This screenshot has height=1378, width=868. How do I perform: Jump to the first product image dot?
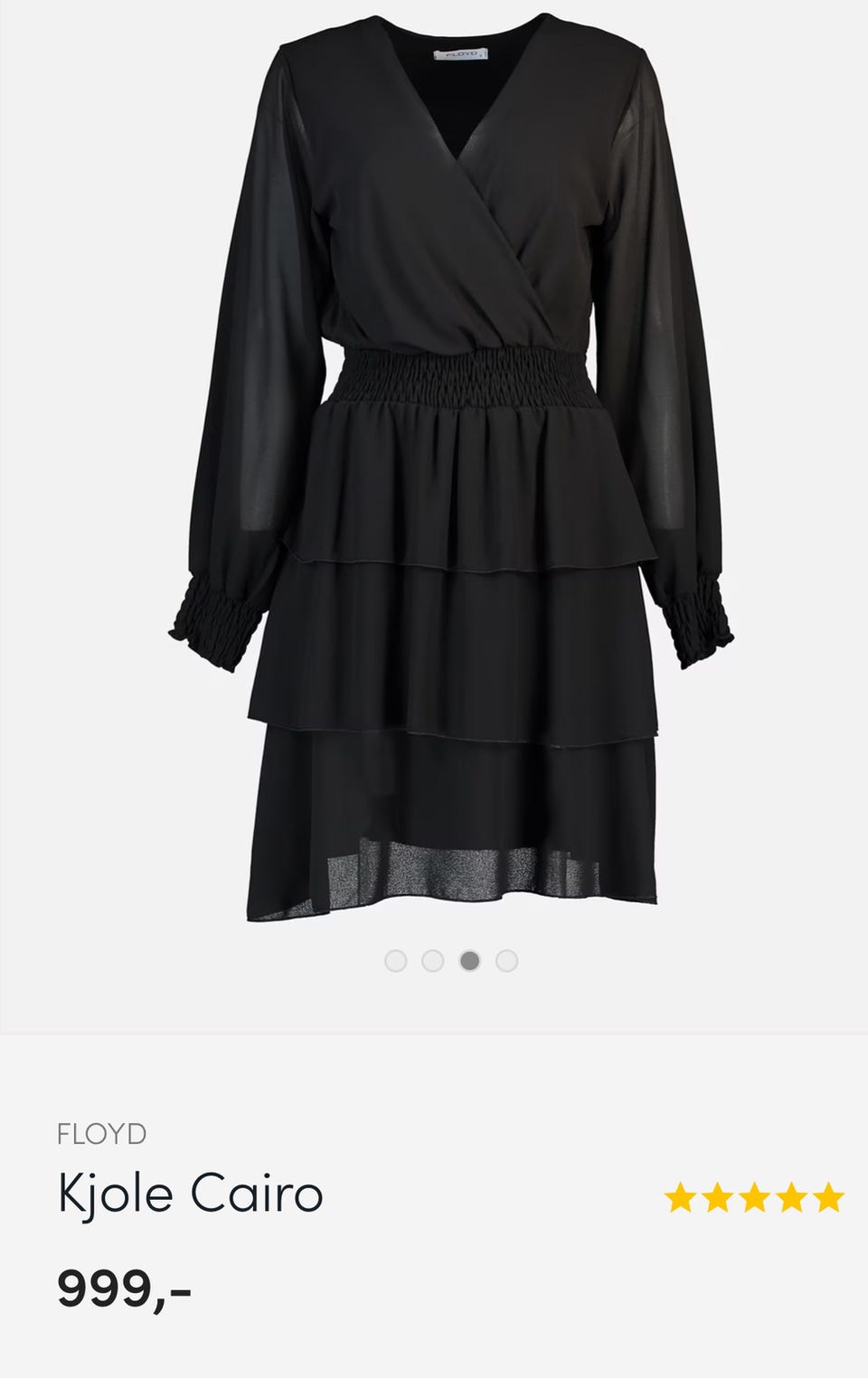click(x=395, y=960)
